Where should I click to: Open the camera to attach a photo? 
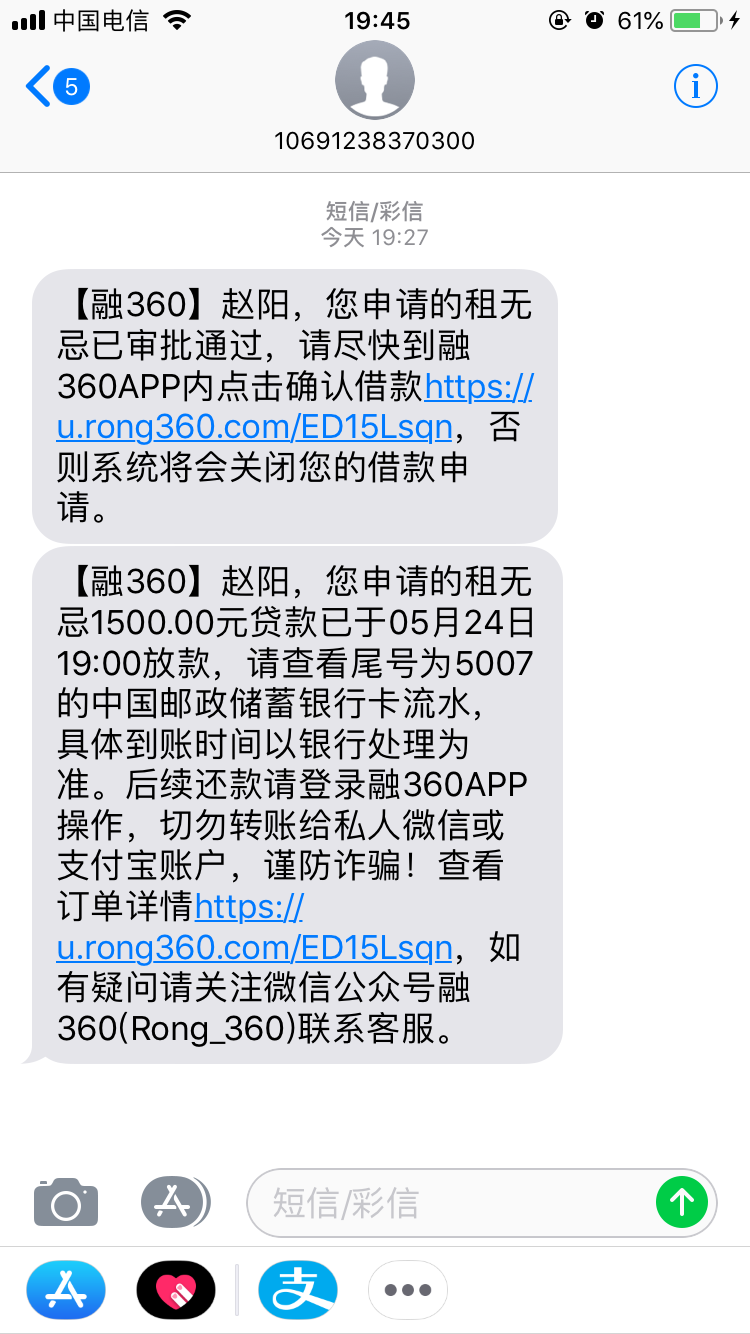click(x=66, y=1202)
